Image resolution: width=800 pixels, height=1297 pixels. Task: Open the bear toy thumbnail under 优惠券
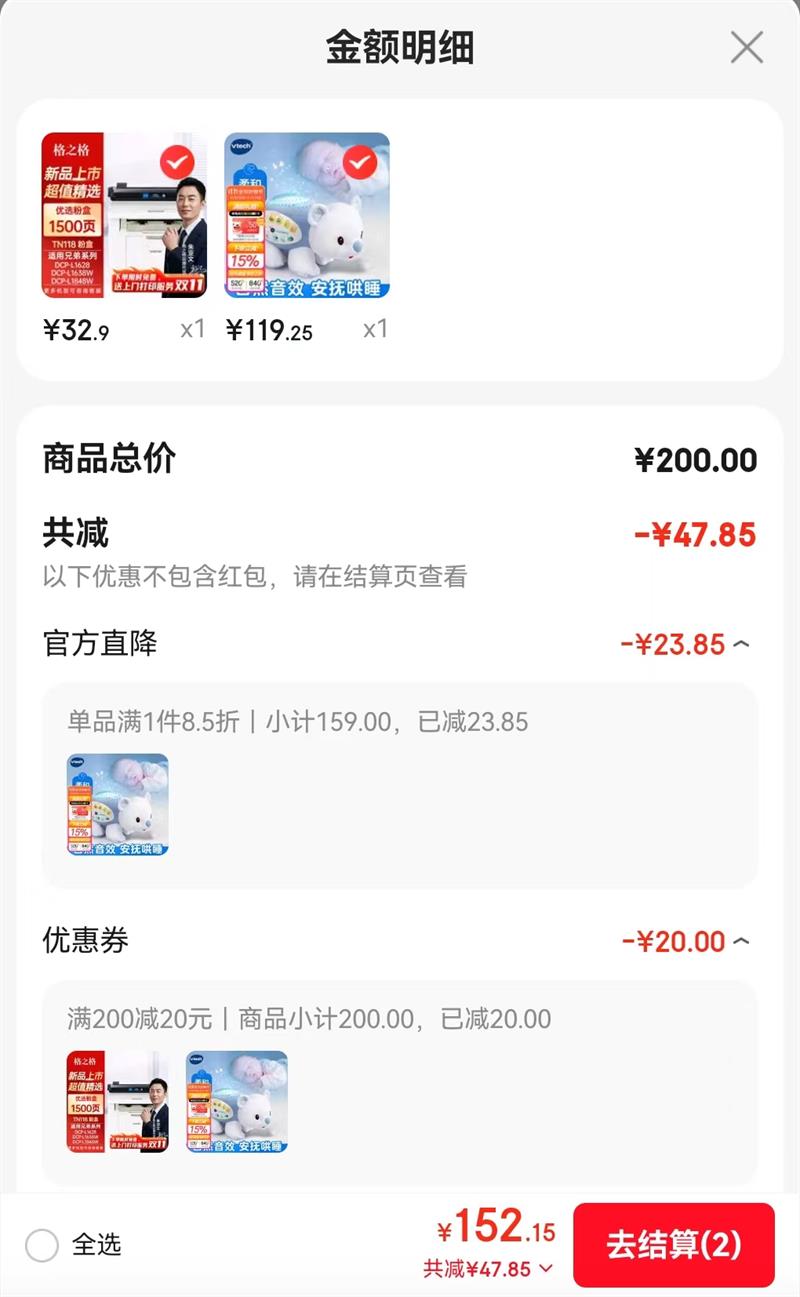pos(237,1101)
